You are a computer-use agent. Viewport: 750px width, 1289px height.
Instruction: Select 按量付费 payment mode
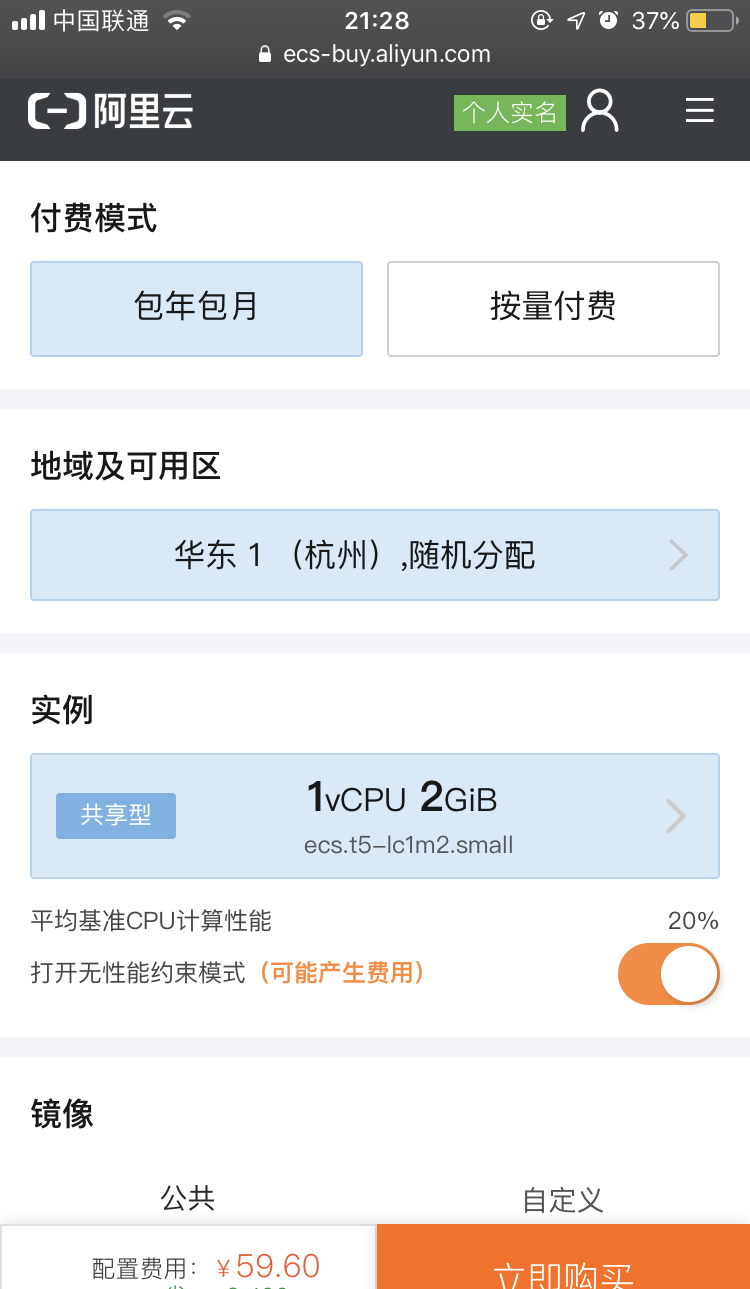tap(553, 308)
